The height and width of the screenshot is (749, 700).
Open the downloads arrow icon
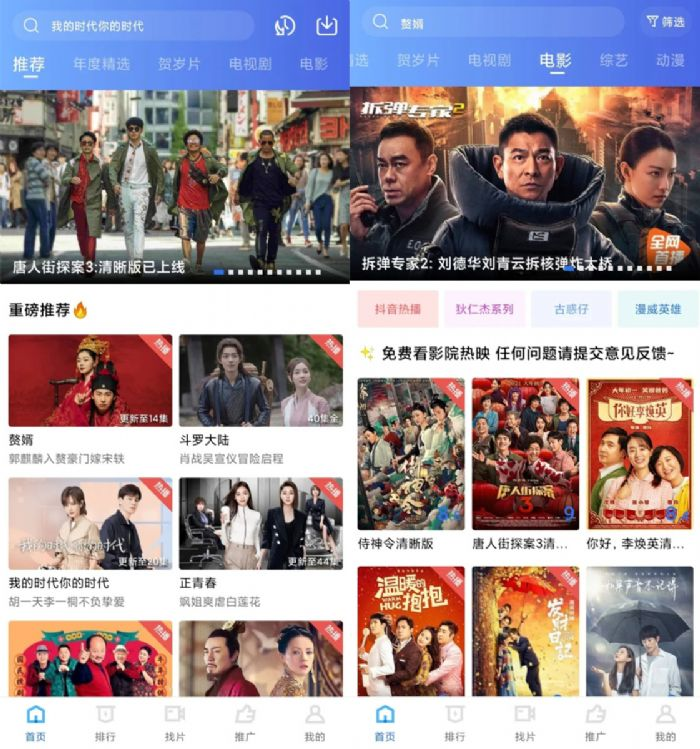click(326, 26)
